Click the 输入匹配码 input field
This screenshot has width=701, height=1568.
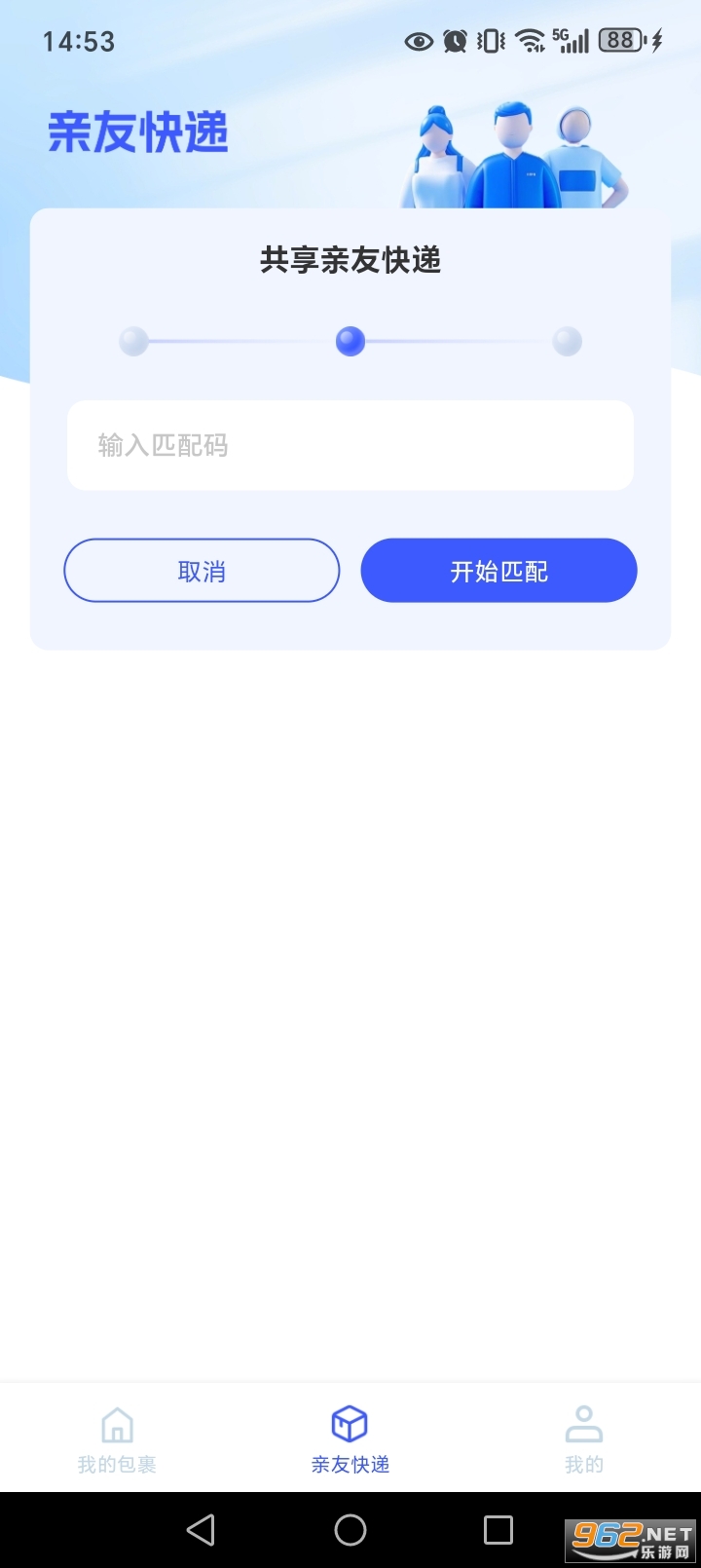click(350, 445)
